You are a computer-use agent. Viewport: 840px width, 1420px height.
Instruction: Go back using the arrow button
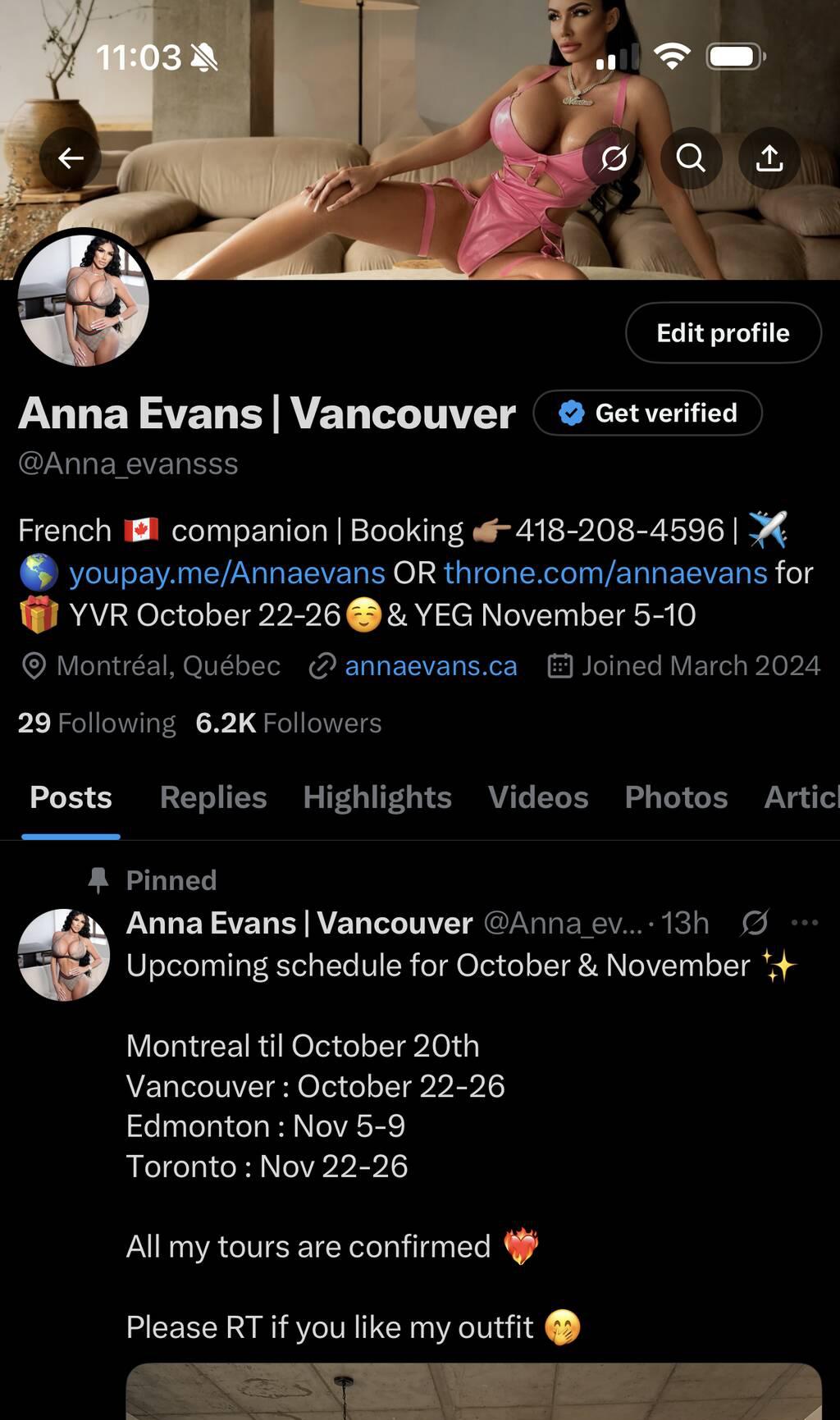tap(71, 158)
